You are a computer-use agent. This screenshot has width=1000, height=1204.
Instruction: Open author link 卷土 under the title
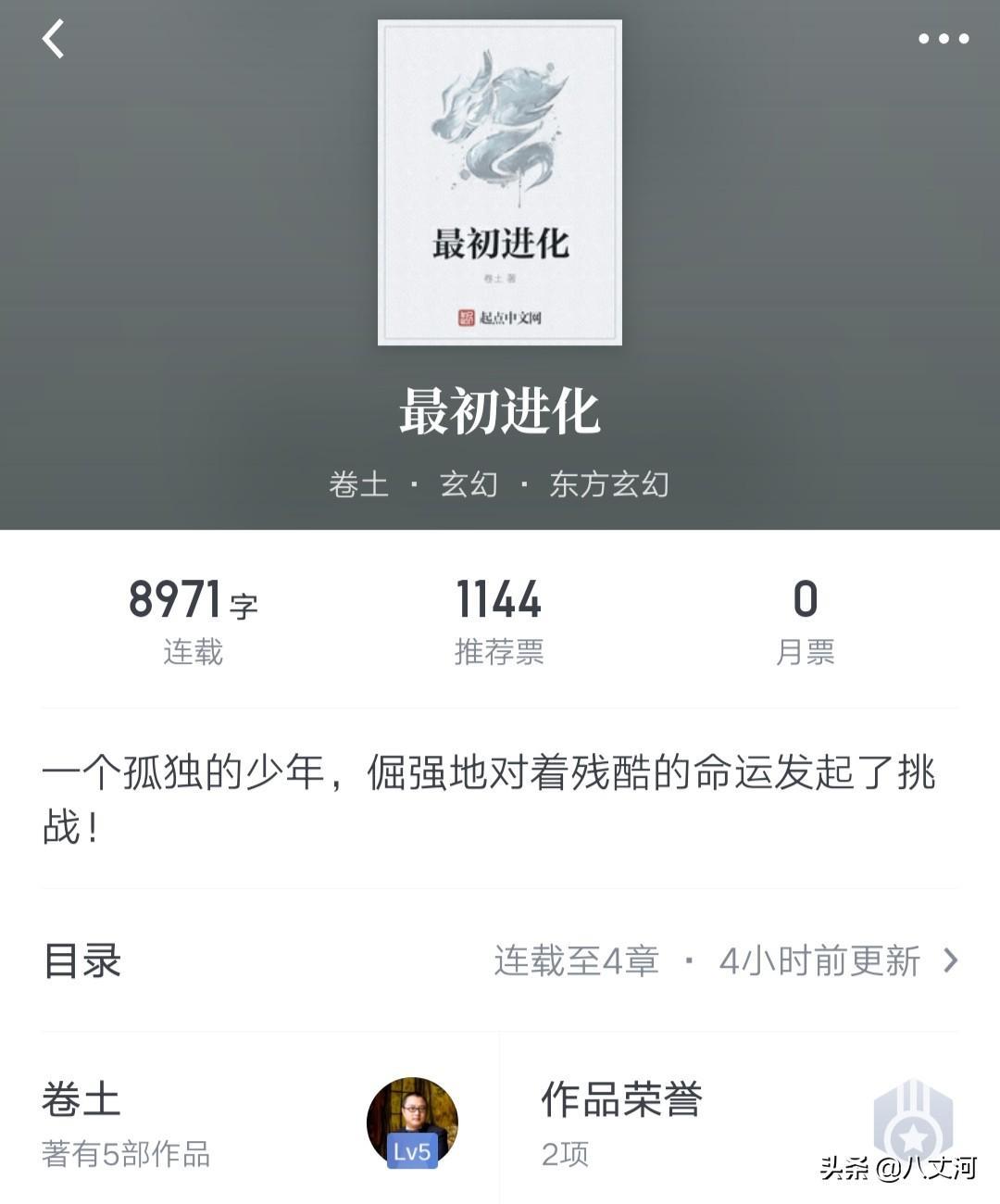(358, 484)
